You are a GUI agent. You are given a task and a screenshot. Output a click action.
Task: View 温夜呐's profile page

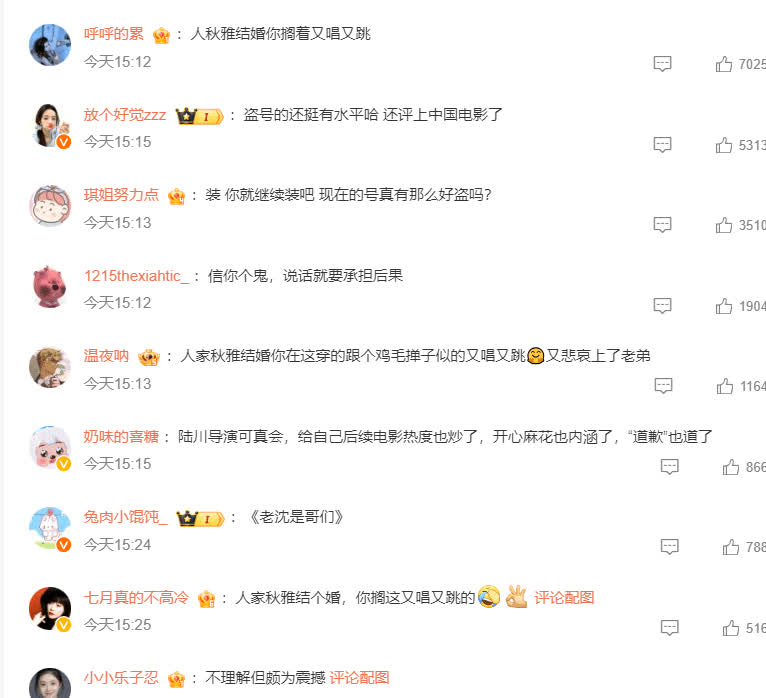106,356
